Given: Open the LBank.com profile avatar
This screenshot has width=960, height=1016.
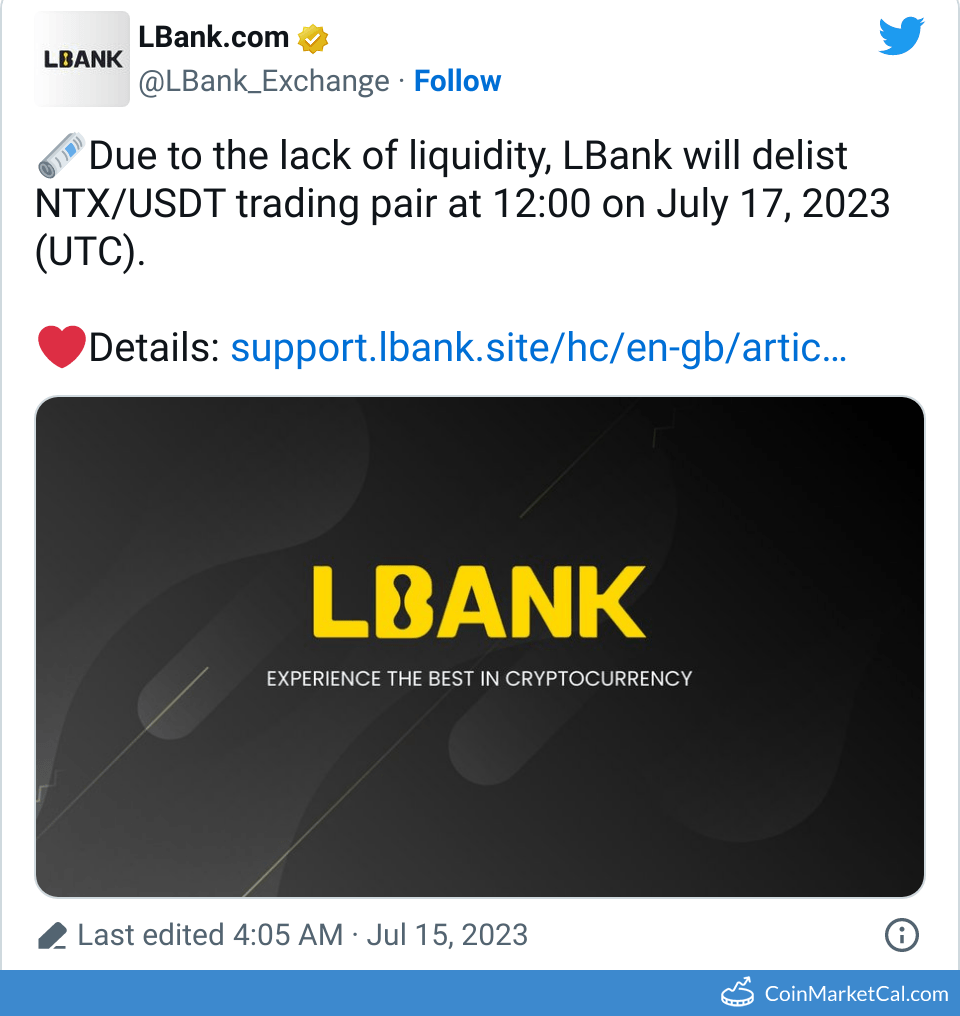Looking at the screenshot, I should (x=82, y=59).
